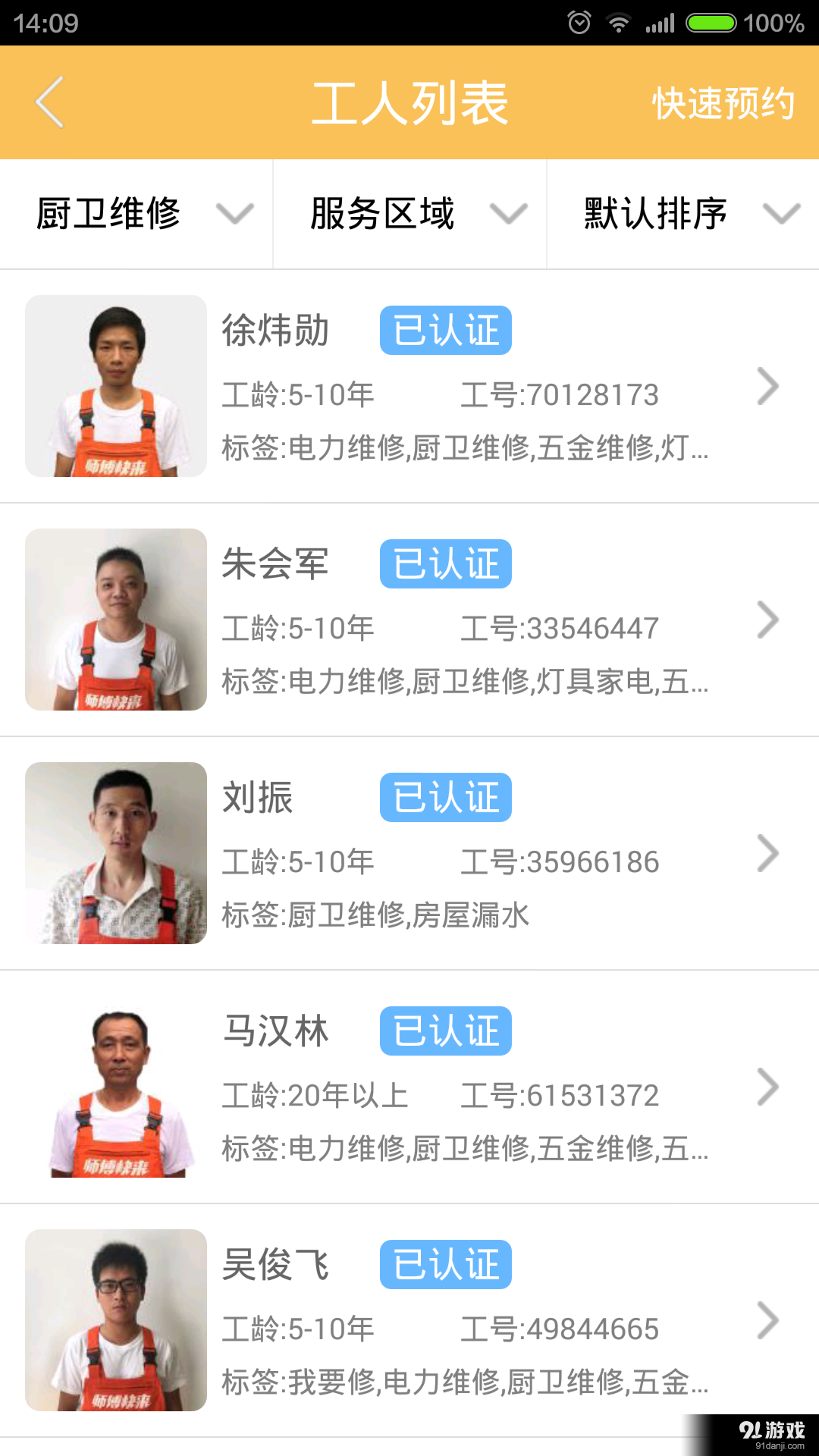The image size is (819, 1456).
Task: Open worker 刘振's detail via right chevron
Action: click(x=769, y=854)
